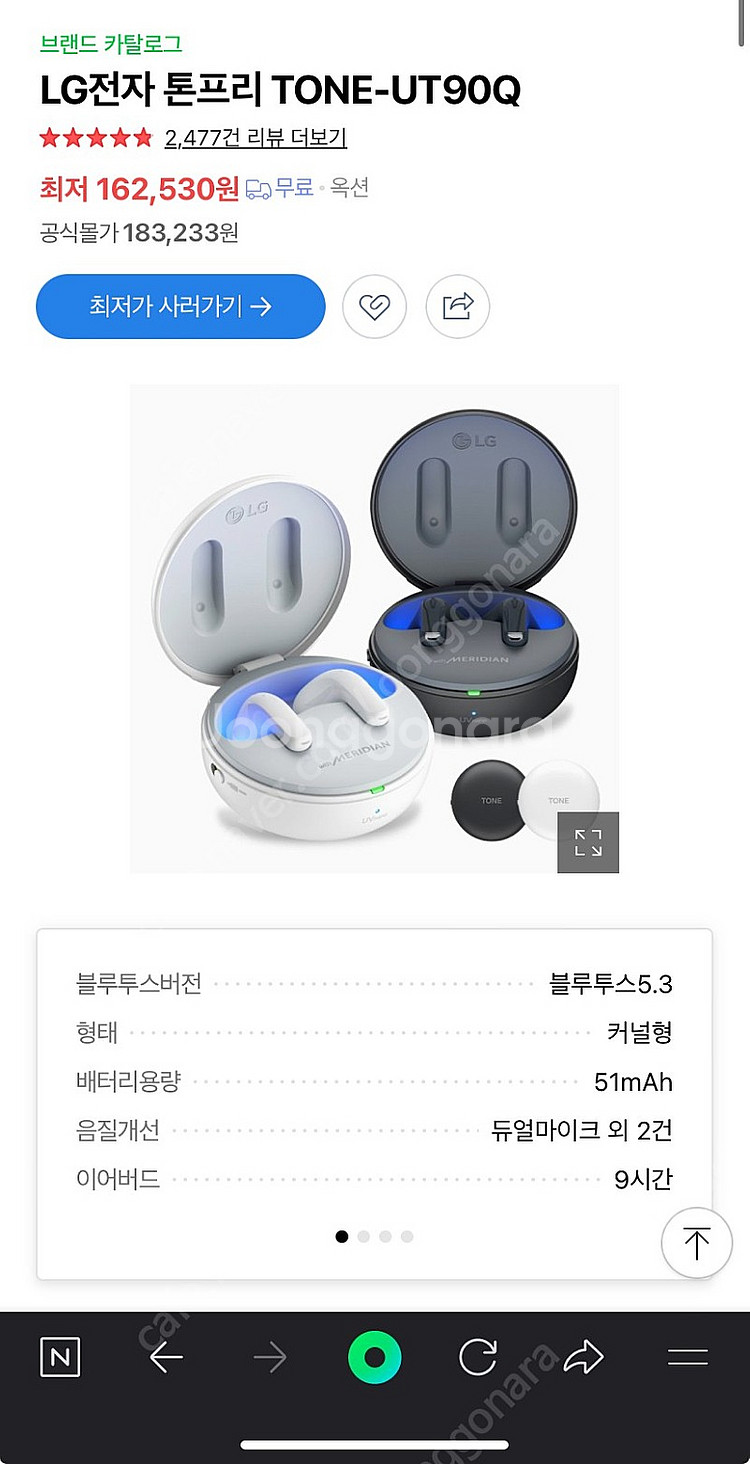Image resolution: width=750 pixels, height=1464 pixels.
Task: Open 2,477건 리뷰 더보기 reviews link
Action: 256,138
